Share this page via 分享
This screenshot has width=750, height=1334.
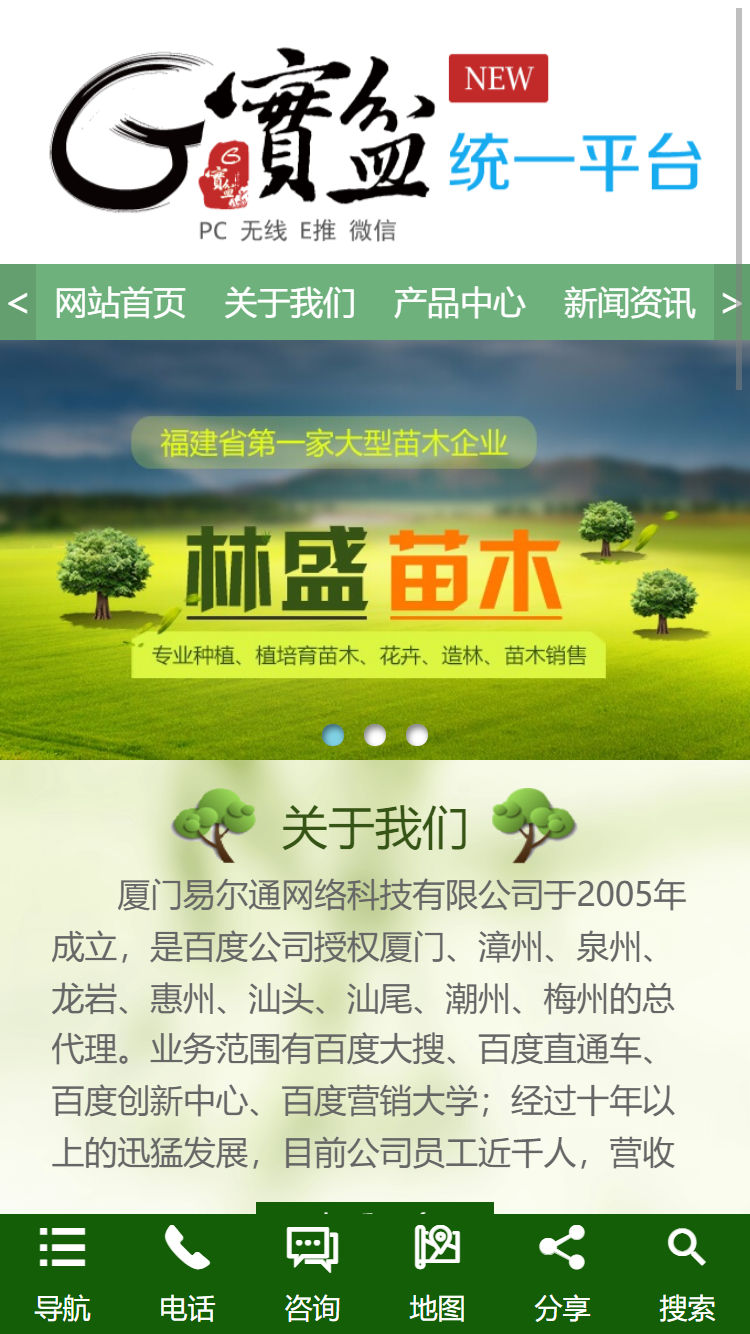click(562, 1274)
